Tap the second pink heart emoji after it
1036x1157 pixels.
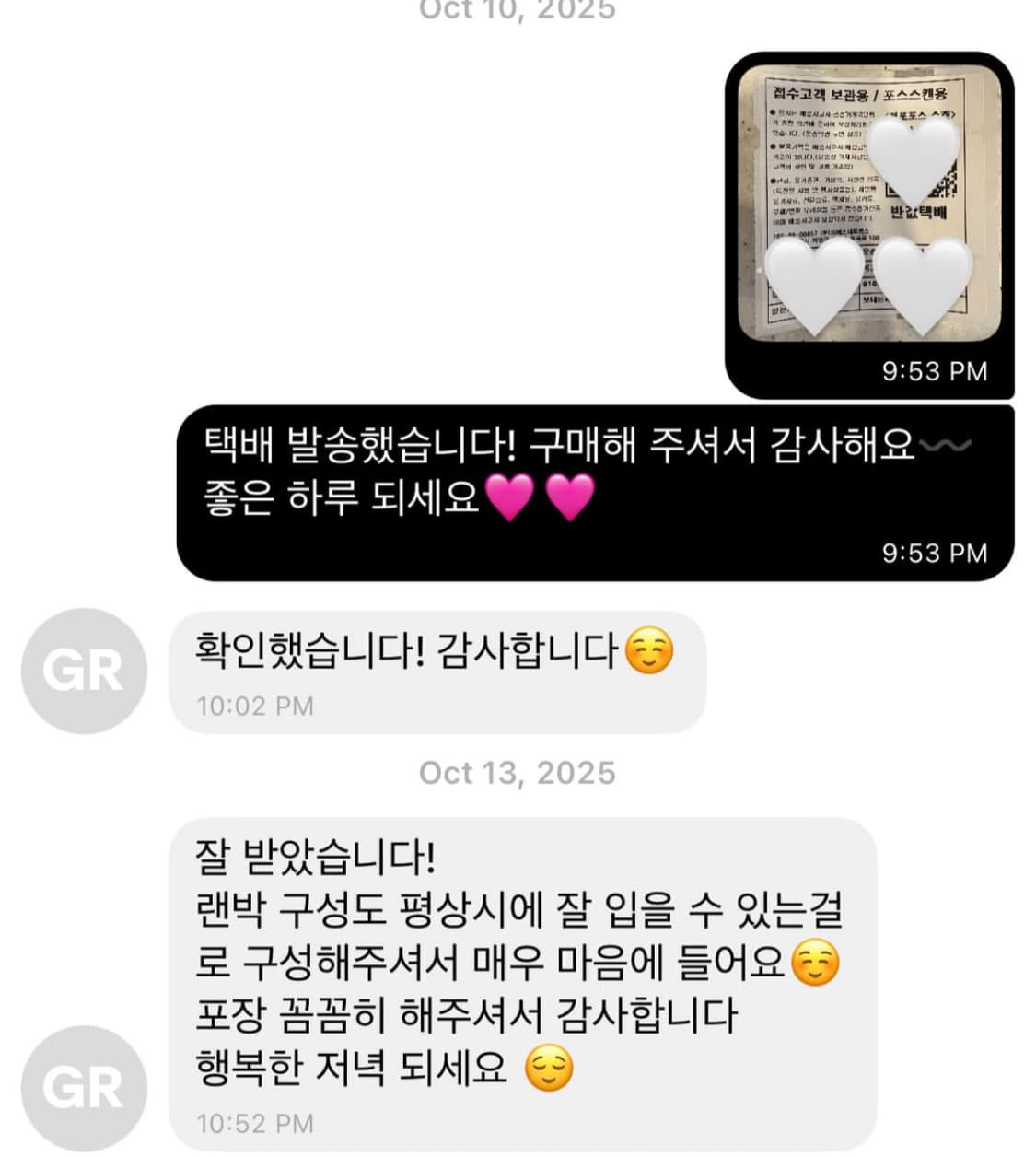pos(572,498)
